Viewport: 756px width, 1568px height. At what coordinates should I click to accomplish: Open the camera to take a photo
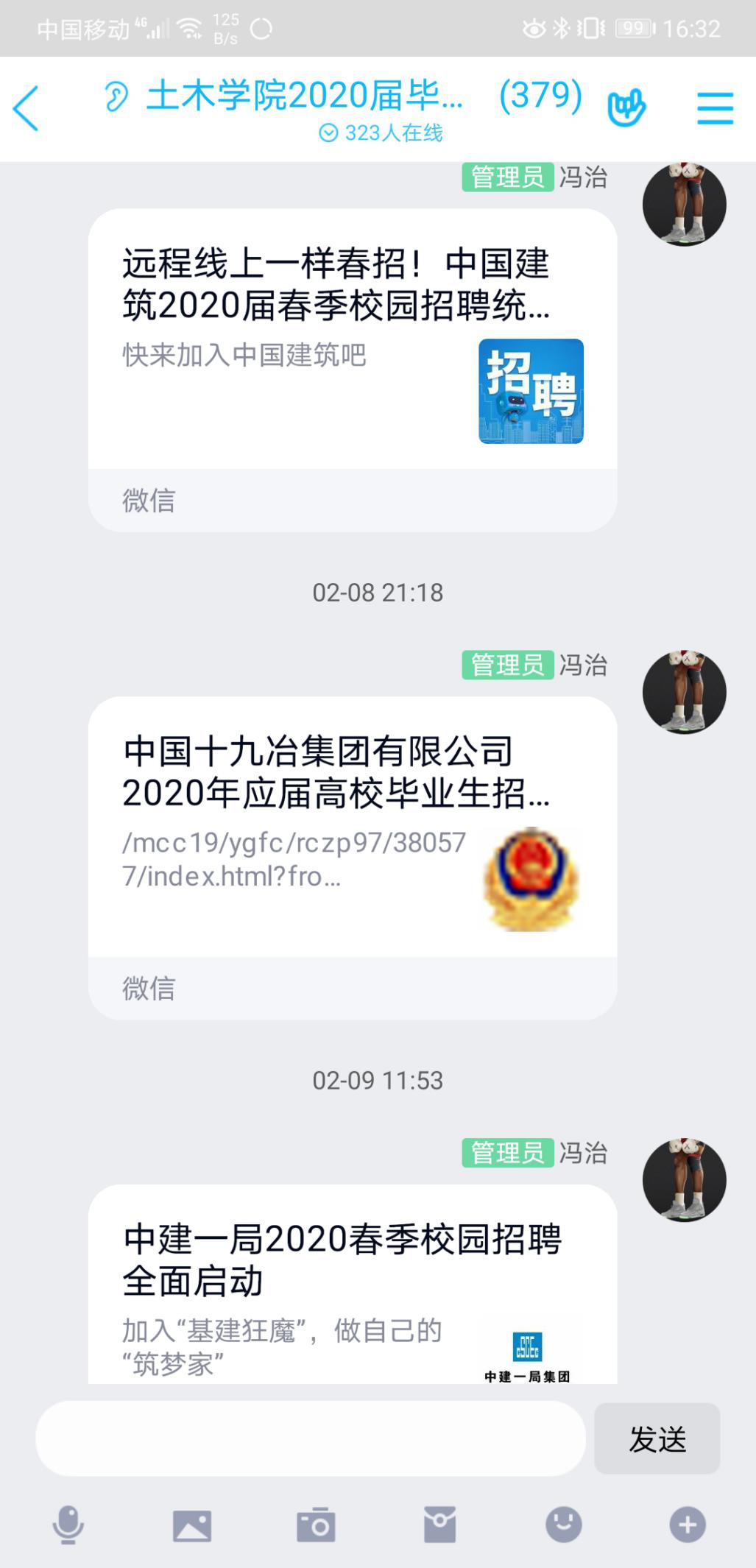[x=316, y=1525]
